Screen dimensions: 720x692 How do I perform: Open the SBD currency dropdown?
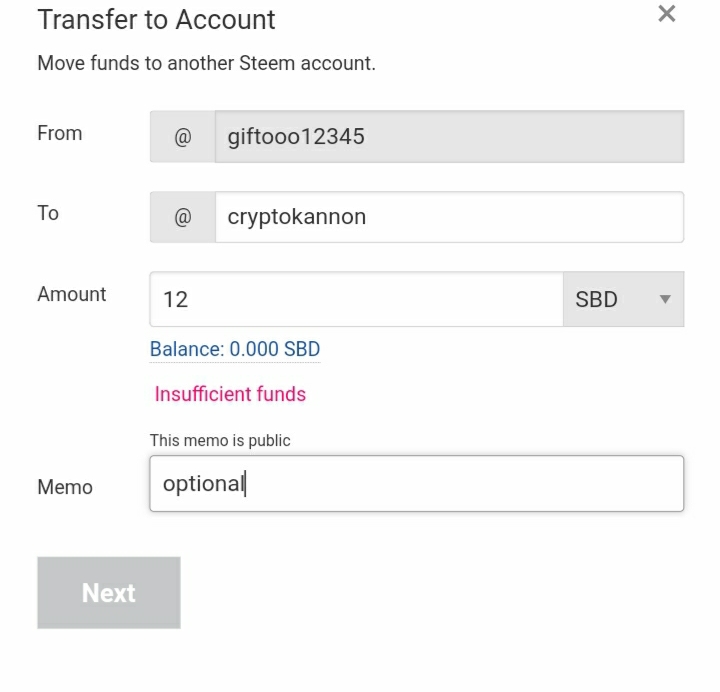[623, 299]
